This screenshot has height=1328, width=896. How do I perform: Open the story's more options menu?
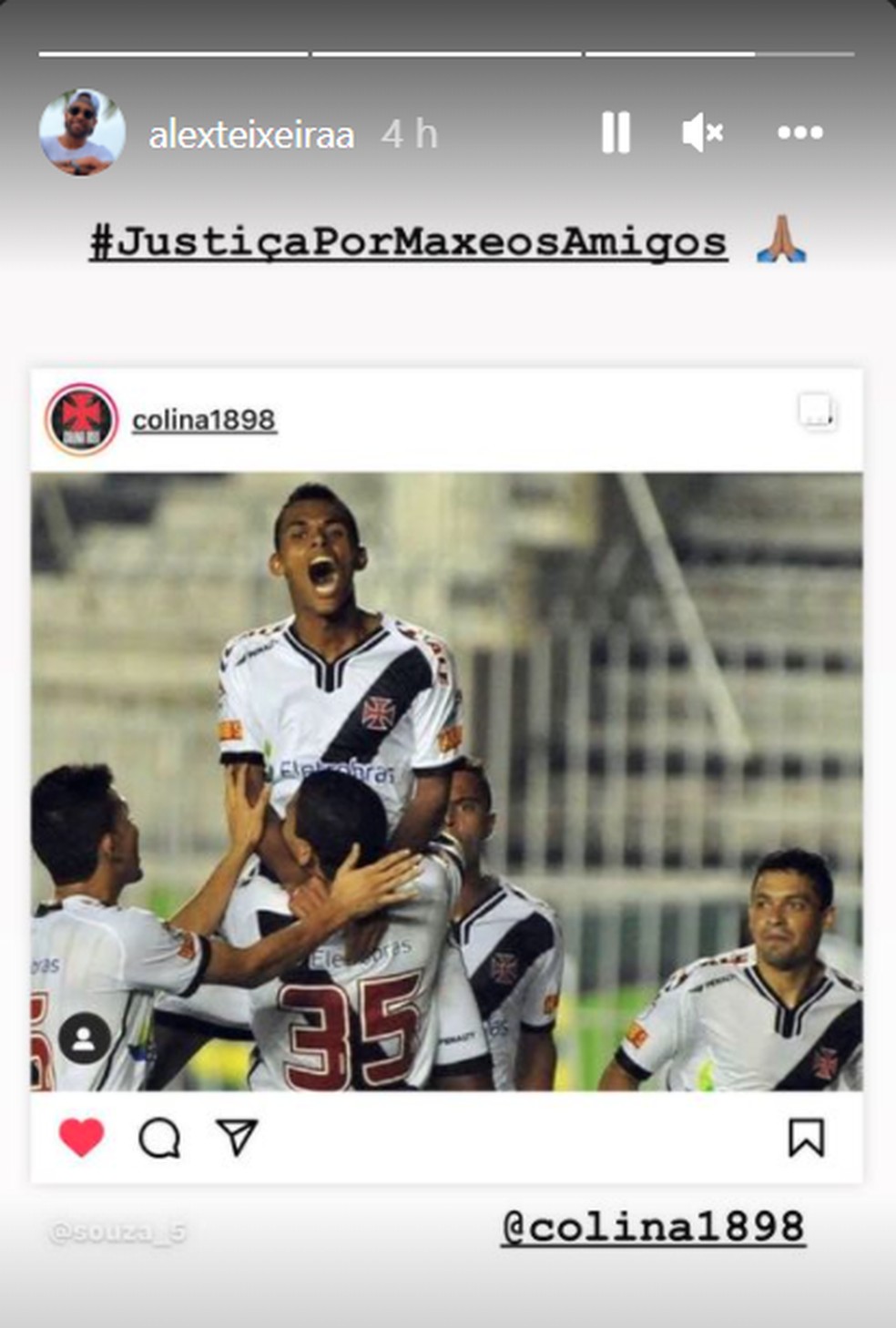pyautogui.click(x=799, y=133)
